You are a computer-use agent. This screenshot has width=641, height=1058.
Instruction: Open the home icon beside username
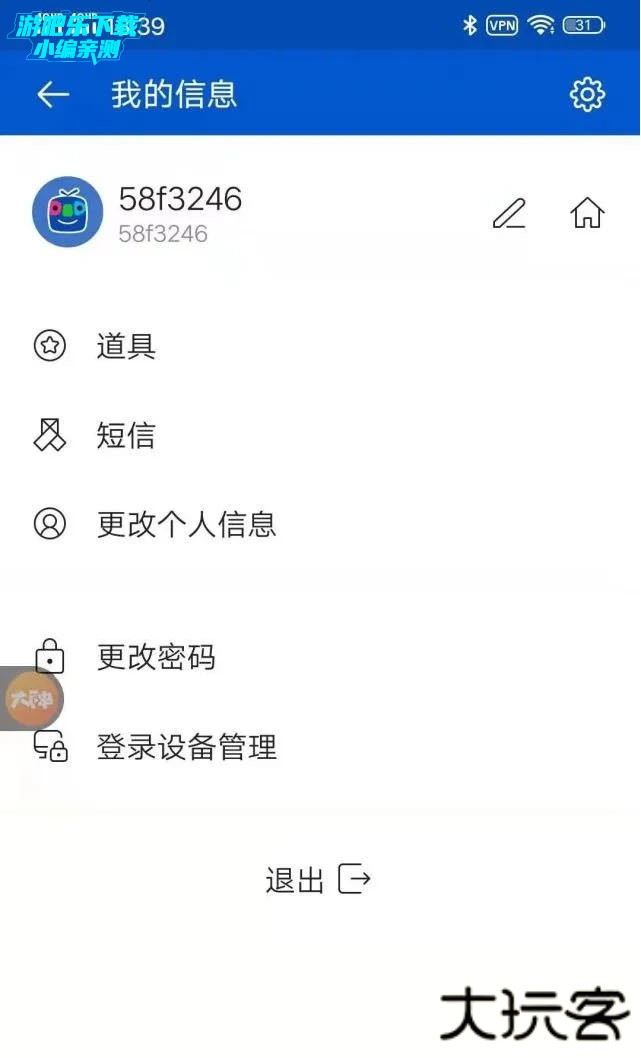587,213
